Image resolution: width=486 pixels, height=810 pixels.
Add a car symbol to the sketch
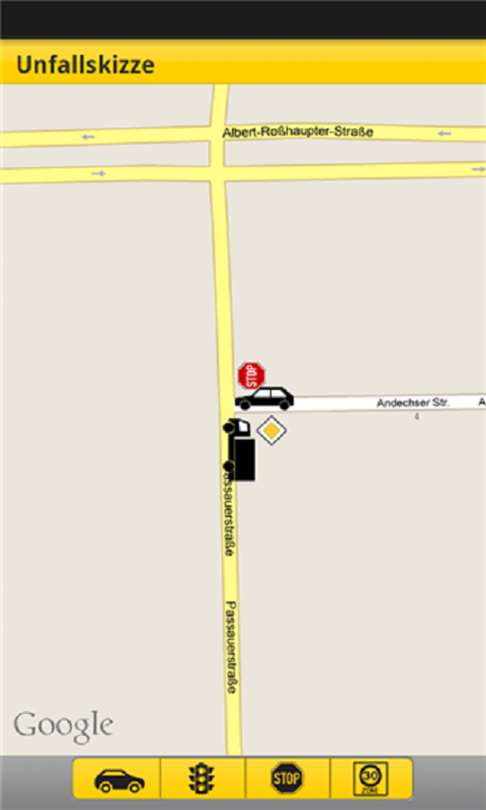118,778
